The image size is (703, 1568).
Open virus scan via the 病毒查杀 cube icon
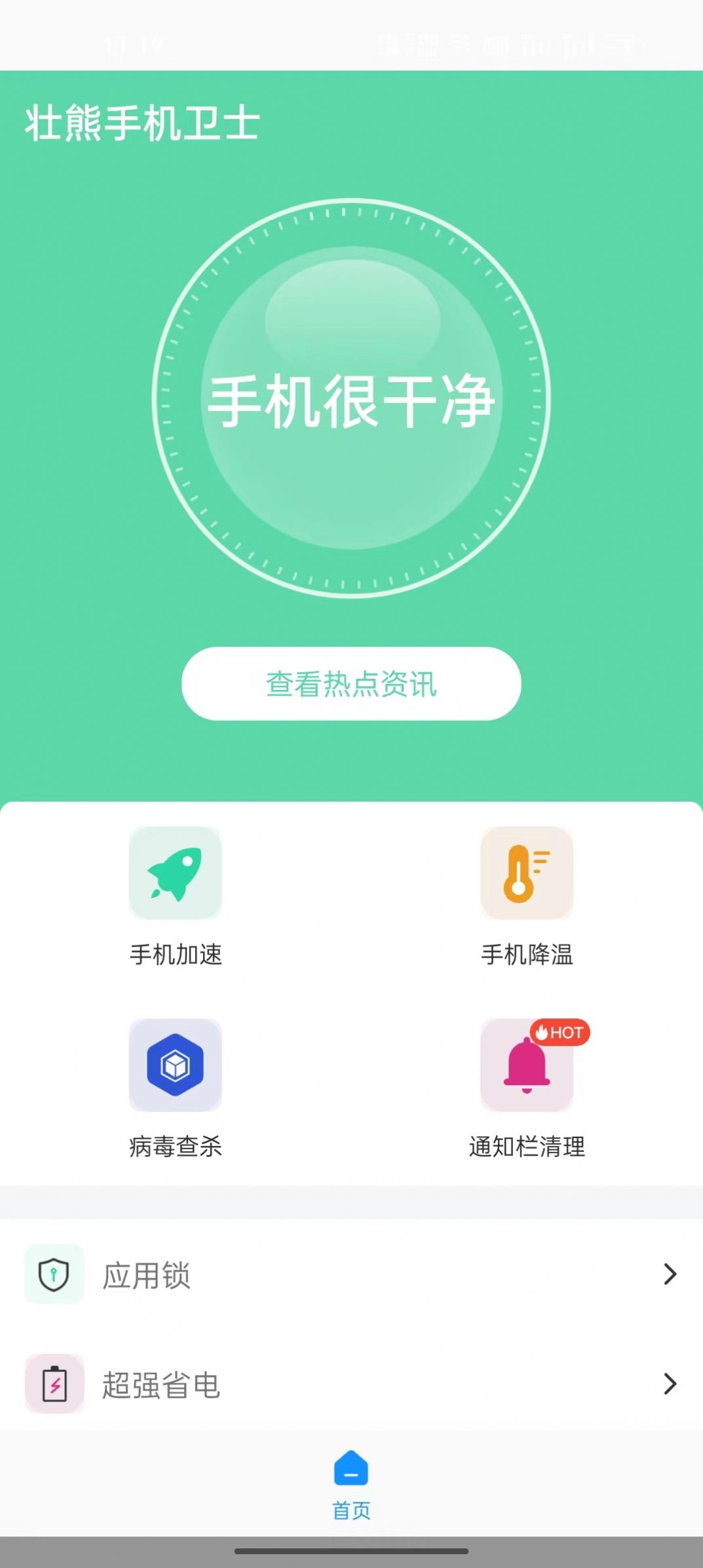pos(176,1067)
